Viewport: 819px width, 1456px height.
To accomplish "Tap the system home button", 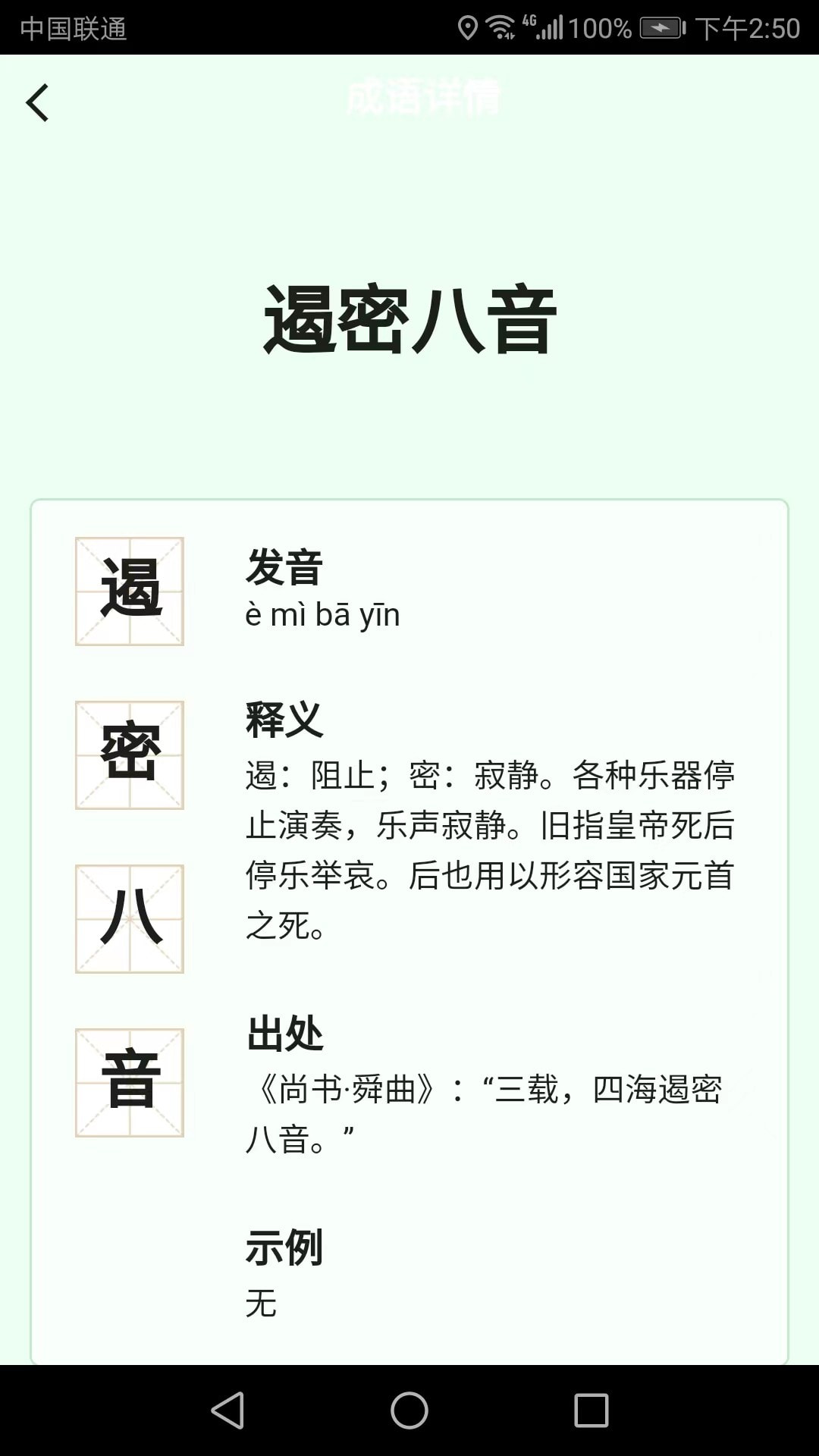I will tap(409, 1410).
